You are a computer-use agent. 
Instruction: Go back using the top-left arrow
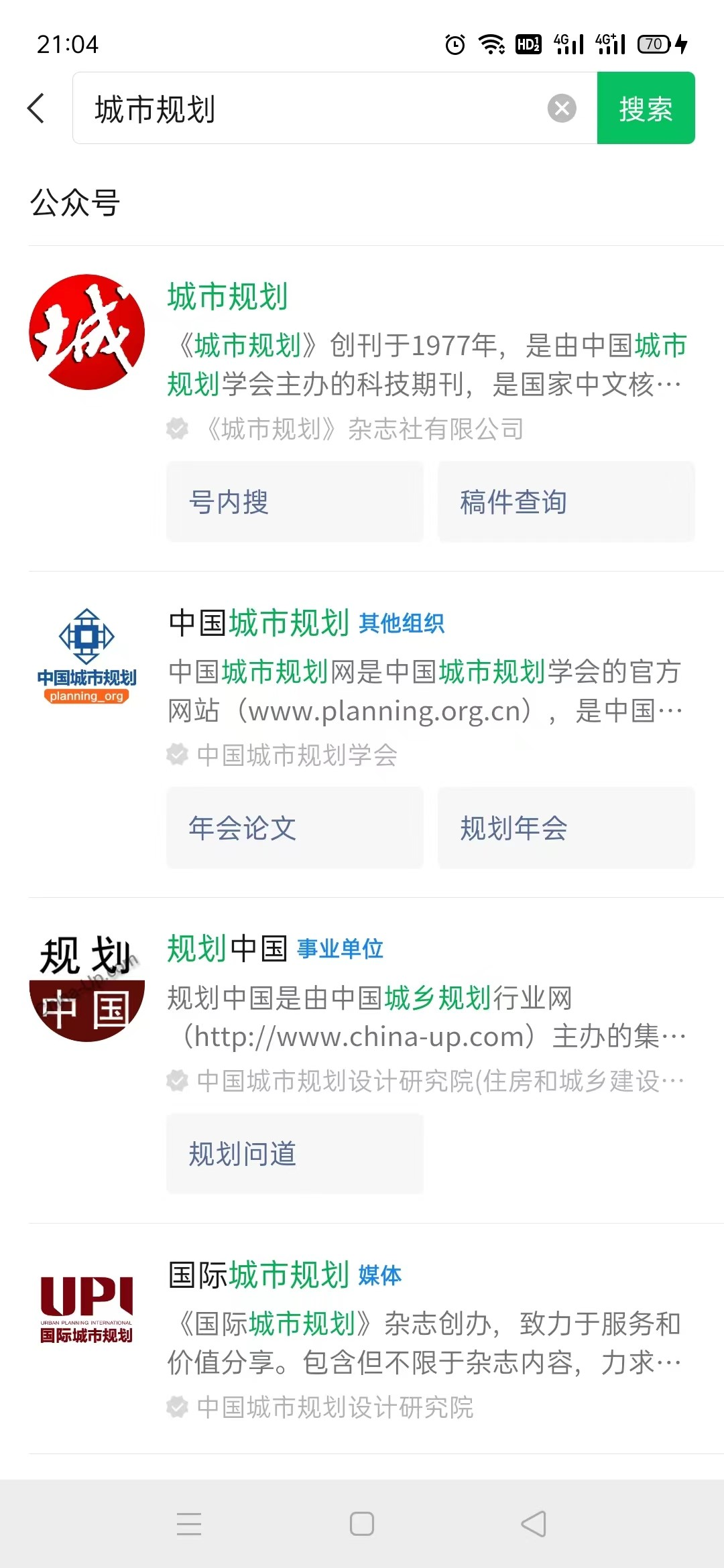click(36, 108)
